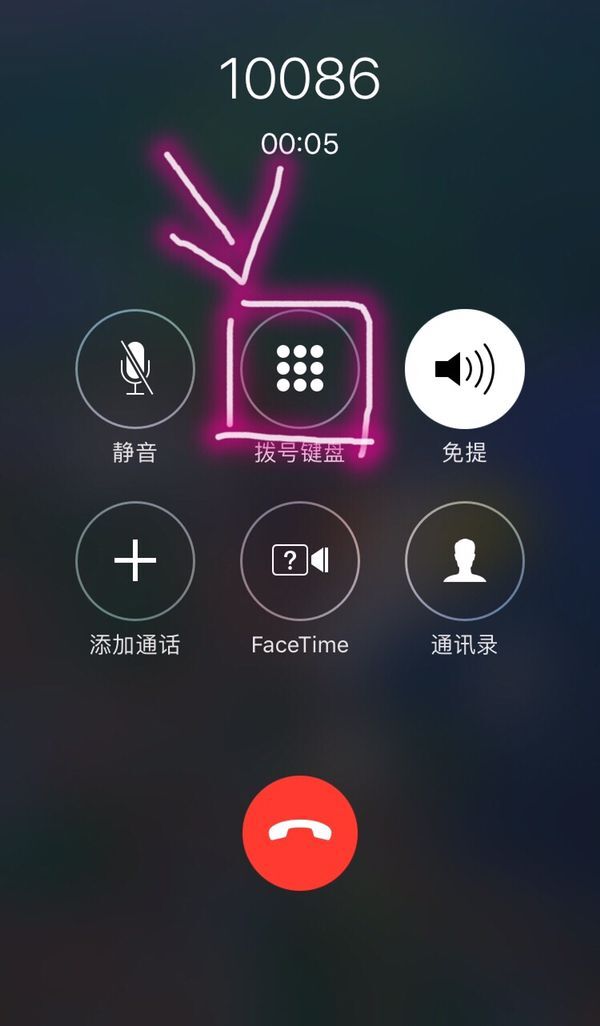Turn off the speaker

pyautogui.click(x=465, y=369)
